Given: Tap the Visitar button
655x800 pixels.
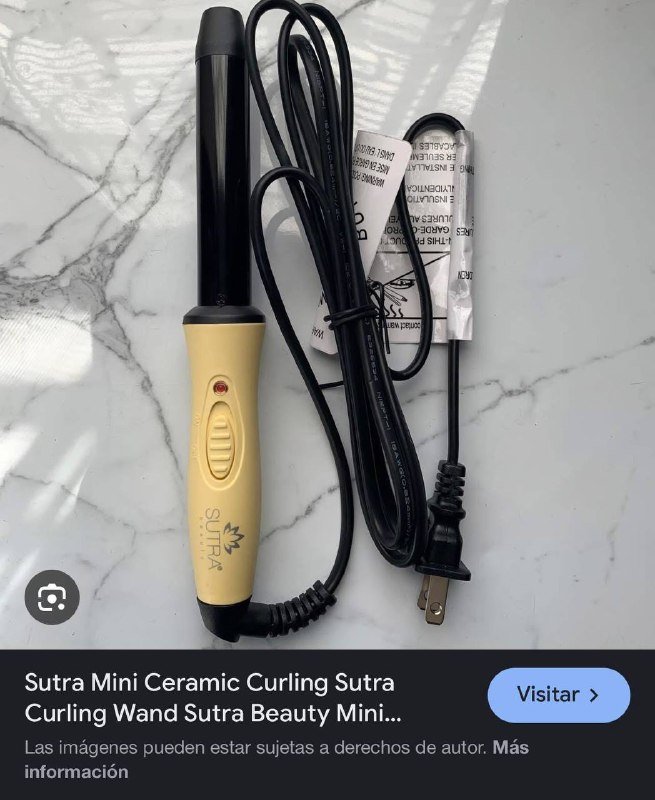Looking at the screenshot, I should pyautogui.click(x=559, y=695).
